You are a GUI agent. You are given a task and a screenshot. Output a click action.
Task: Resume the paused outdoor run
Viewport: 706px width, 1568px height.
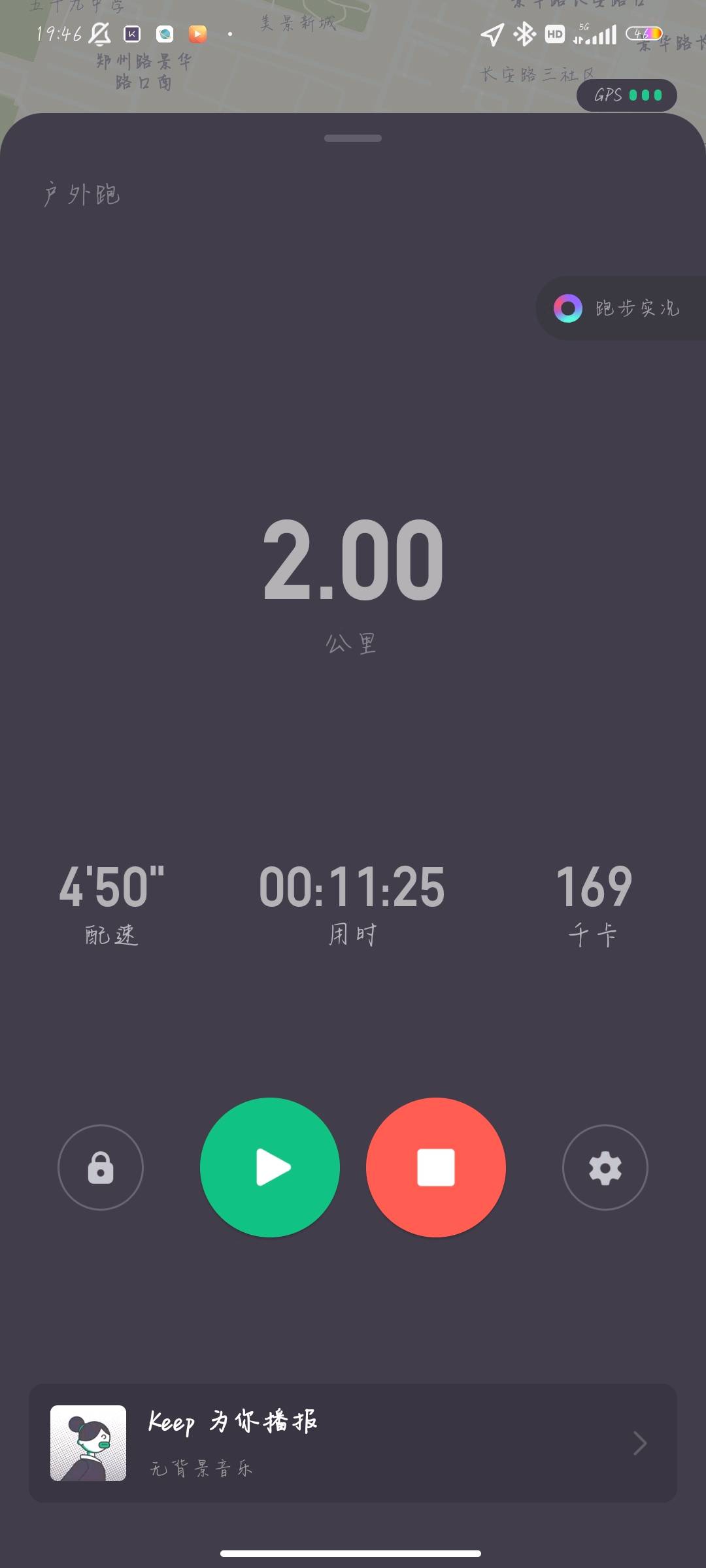(270, 1167)
